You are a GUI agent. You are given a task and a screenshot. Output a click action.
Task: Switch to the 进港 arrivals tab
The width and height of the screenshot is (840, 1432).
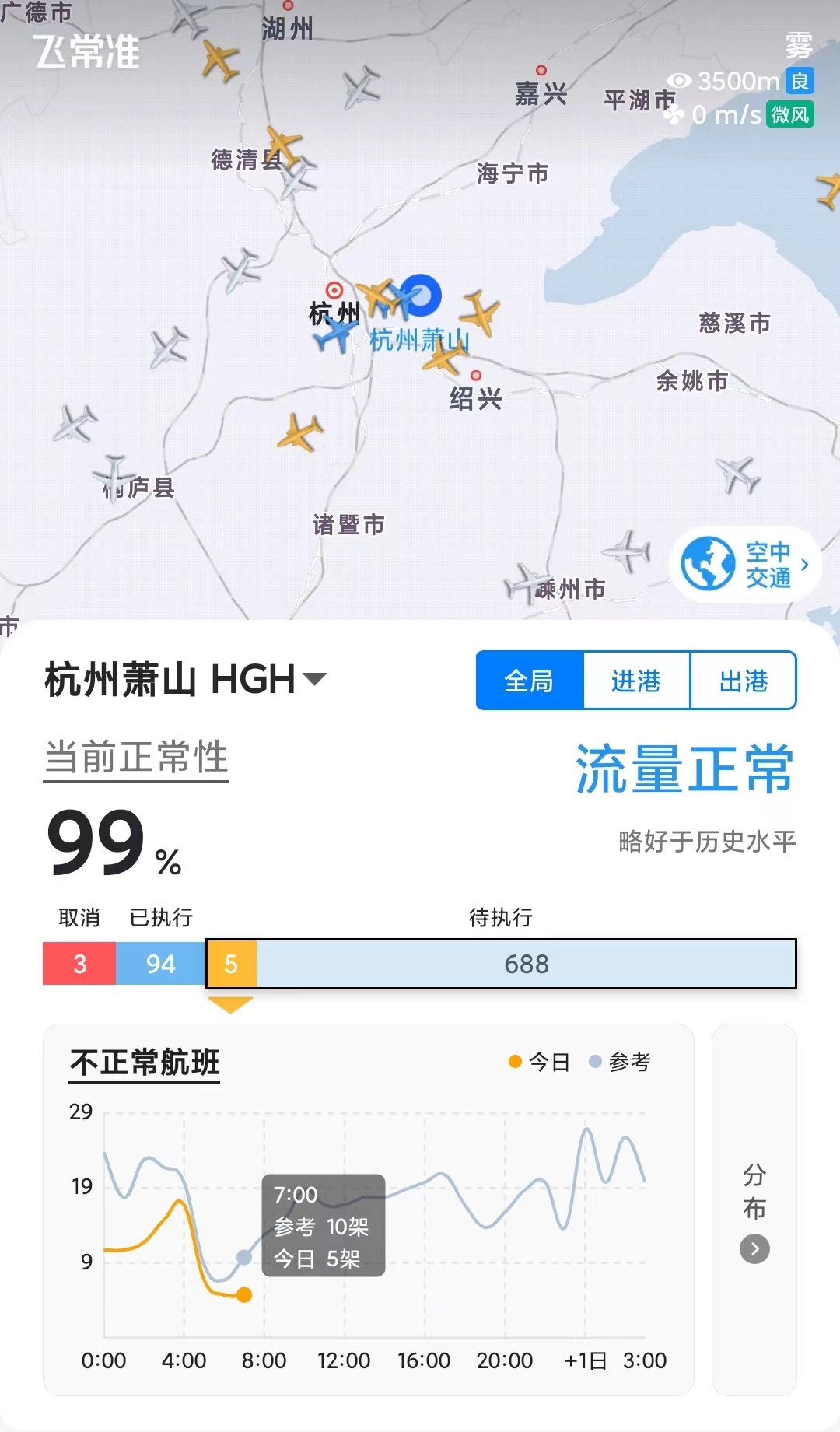[x=635, y=681]
